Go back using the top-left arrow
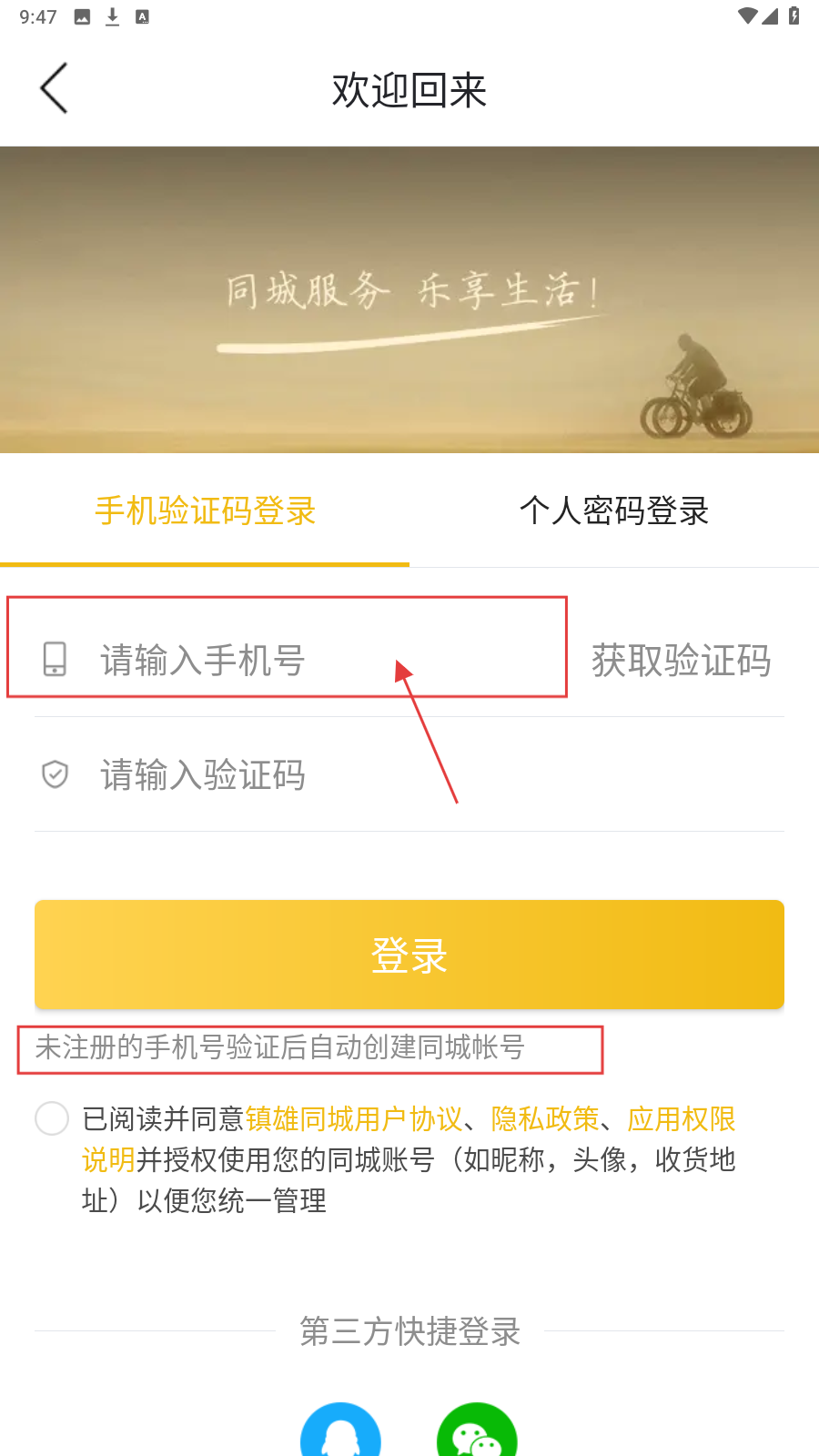This screenshot has width=819, height=1456. (x=54, y=88)
